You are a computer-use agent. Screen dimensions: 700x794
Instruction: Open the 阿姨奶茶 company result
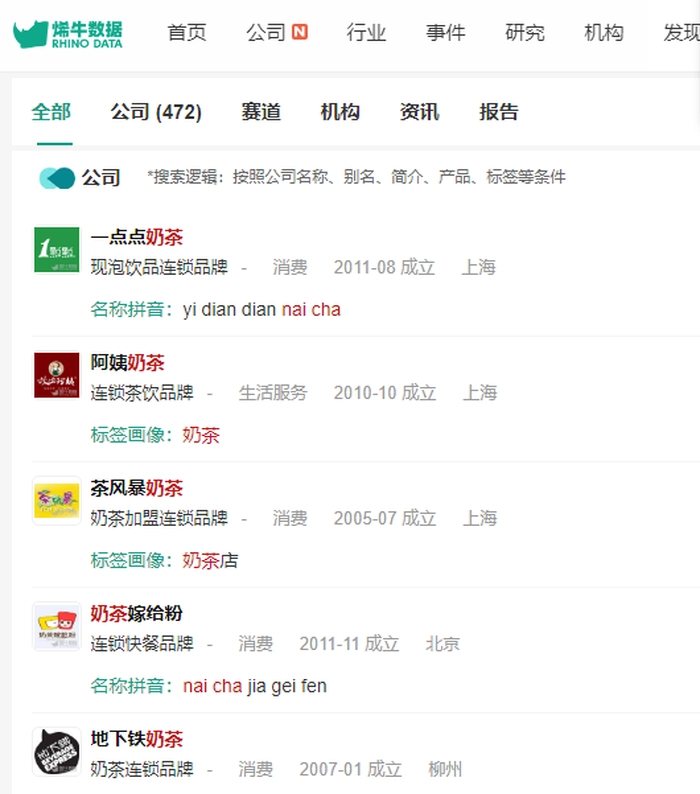128,363
